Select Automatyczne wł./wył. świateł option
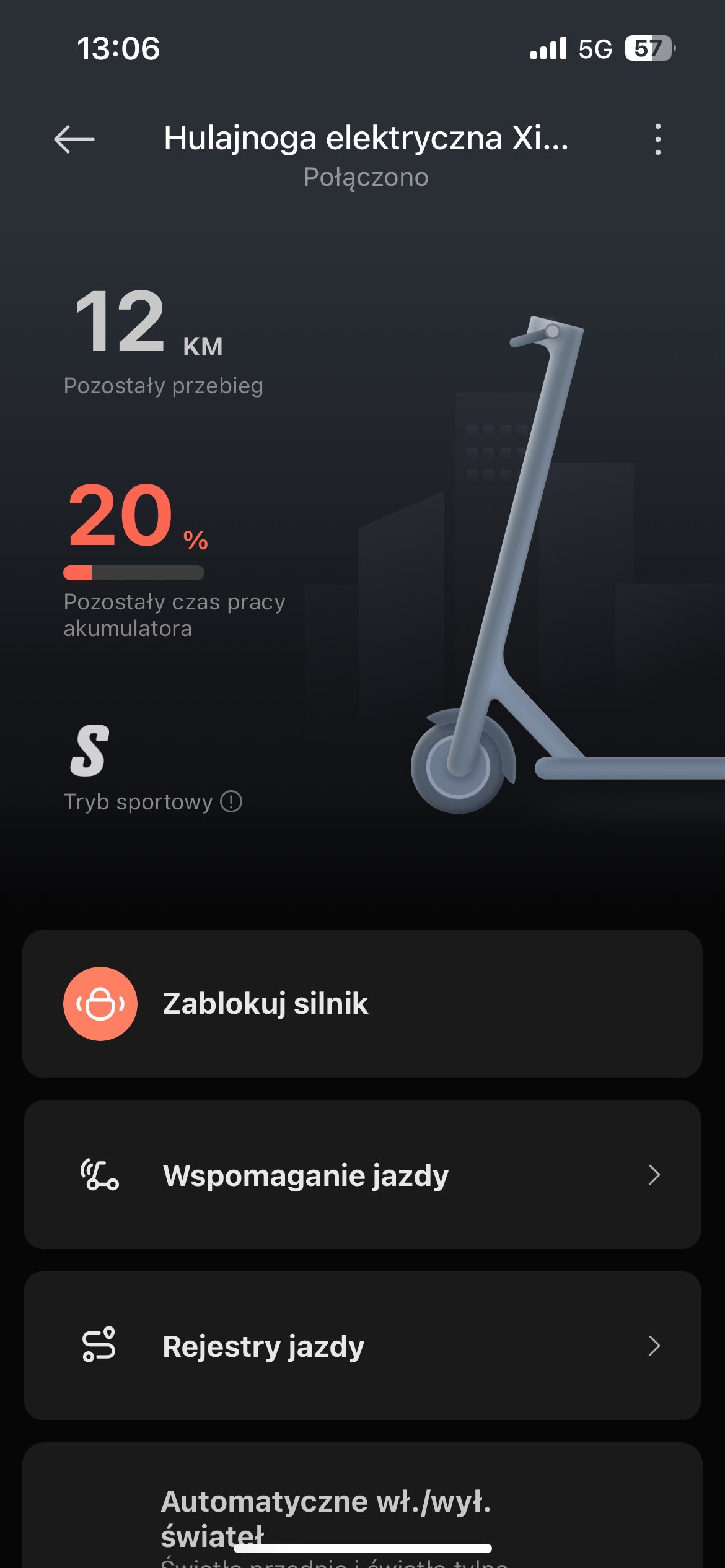The height and width of the screenshot is (1568, 725). 326,1511
